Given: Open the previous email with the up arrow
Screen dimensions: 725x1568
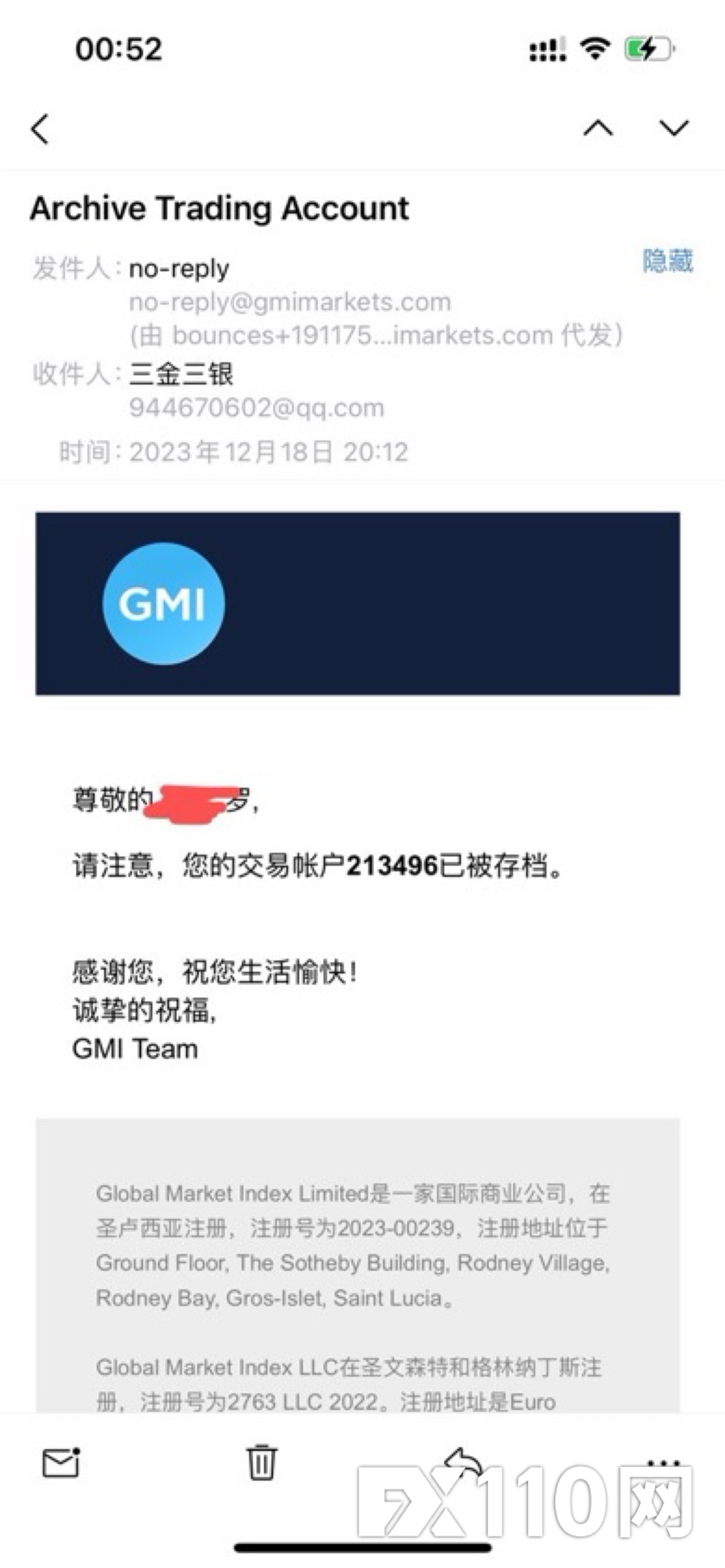Looking at the screenshot, I should pyautogui.click(x=598, y=128).
